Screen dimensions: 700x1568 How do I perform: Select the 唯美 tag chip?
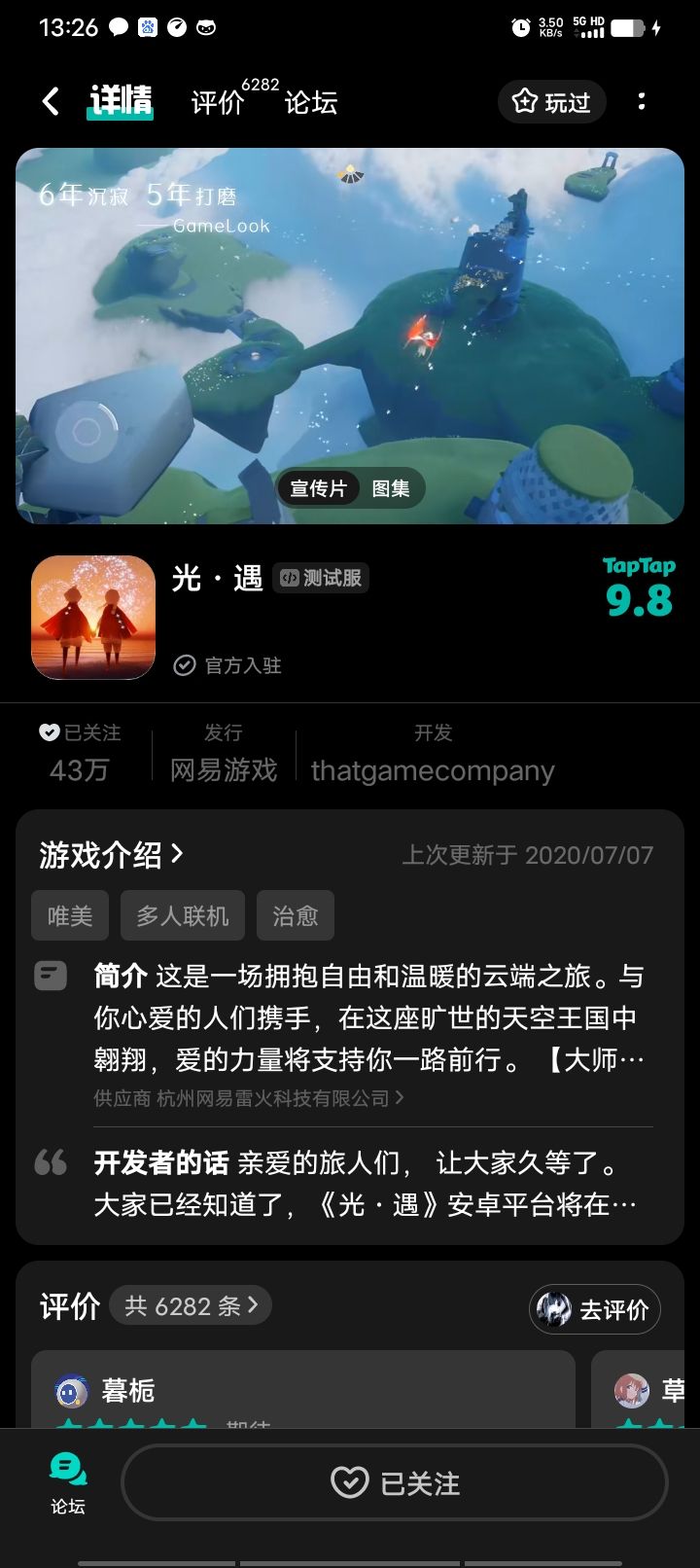69,914
